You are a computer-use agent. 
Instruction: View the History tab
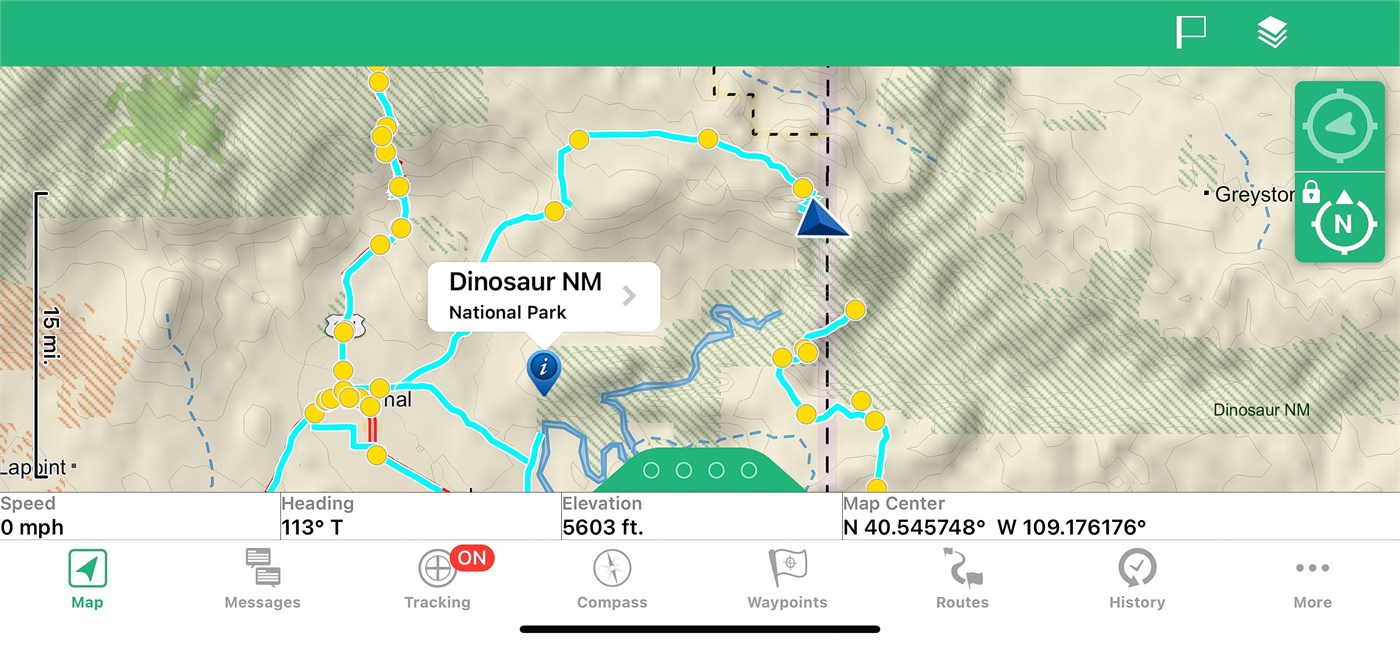1137,580
